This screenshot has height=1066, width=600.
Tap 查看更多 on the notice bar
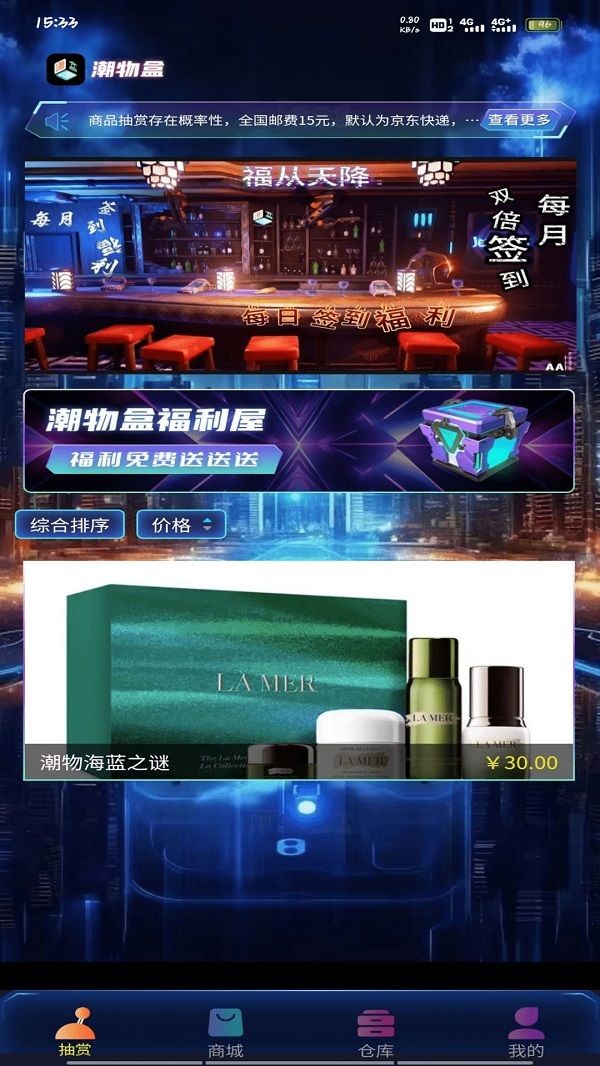[519, 120]
